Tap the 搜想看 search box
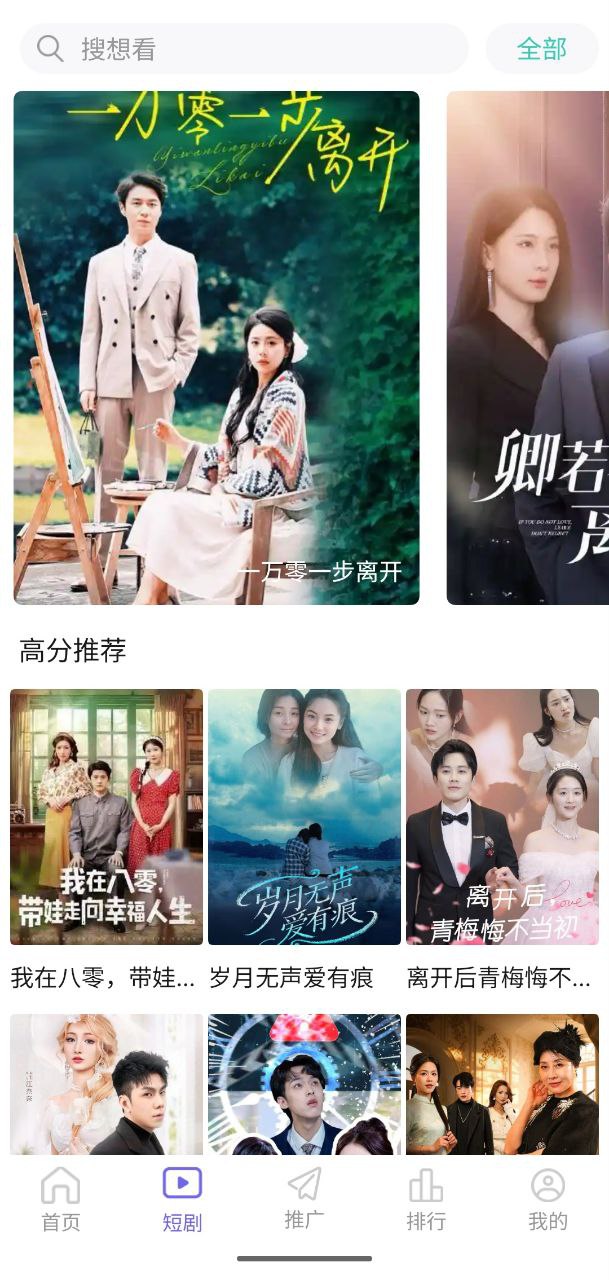Image resolution: width=609 pixels, height=1280 pixels. pyautogui.click(x=244, y=49)
